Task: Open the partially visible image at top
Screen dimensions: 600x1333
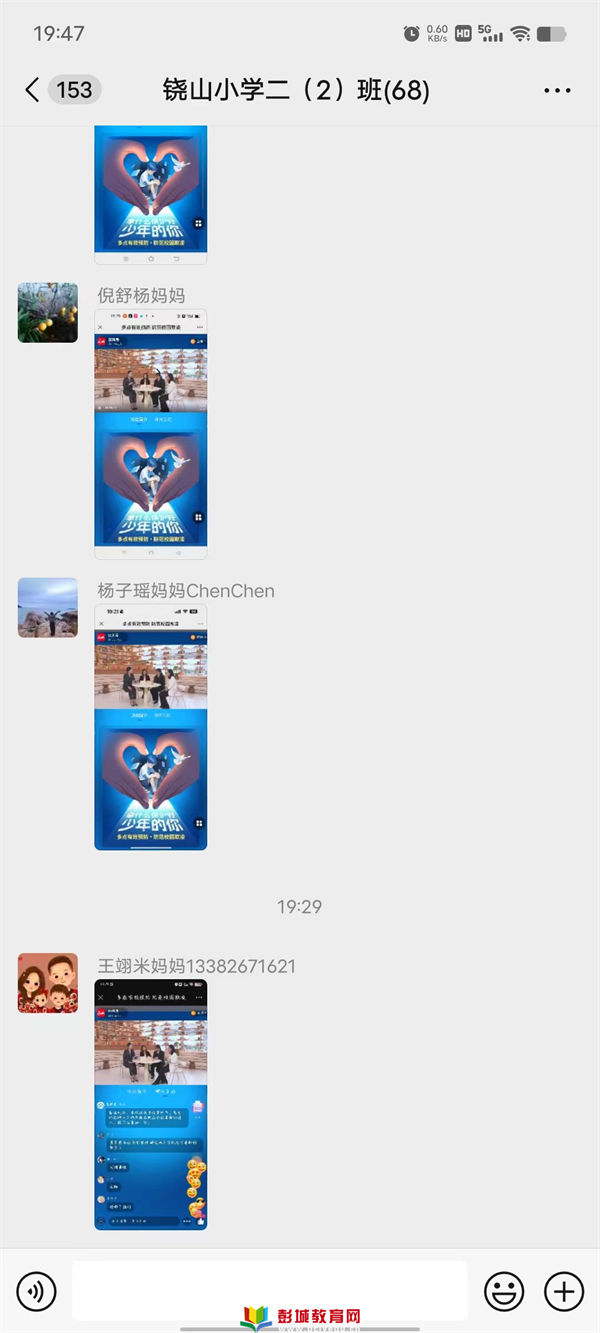Action: 151,195
